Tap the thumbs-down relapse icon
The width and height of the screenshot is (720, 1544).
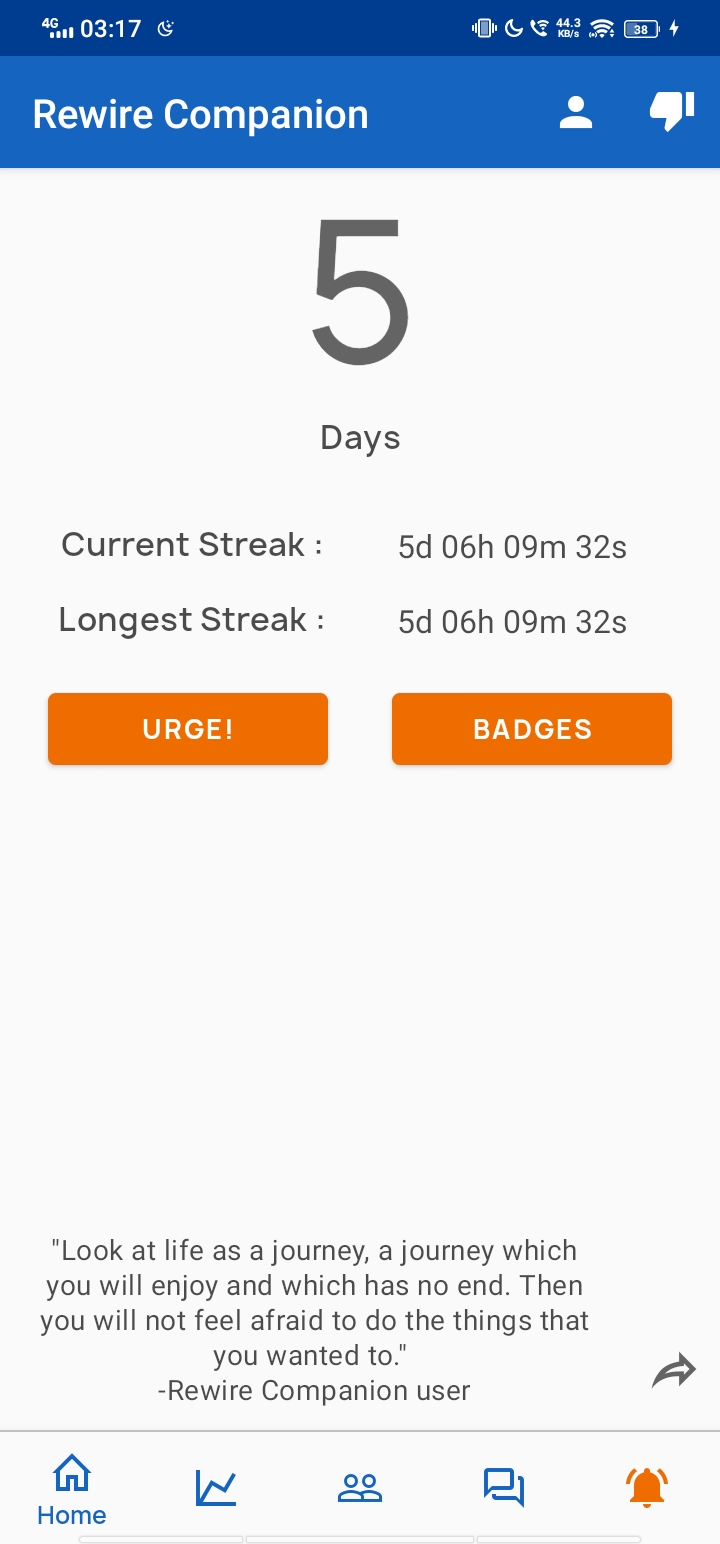click(672, 112)
